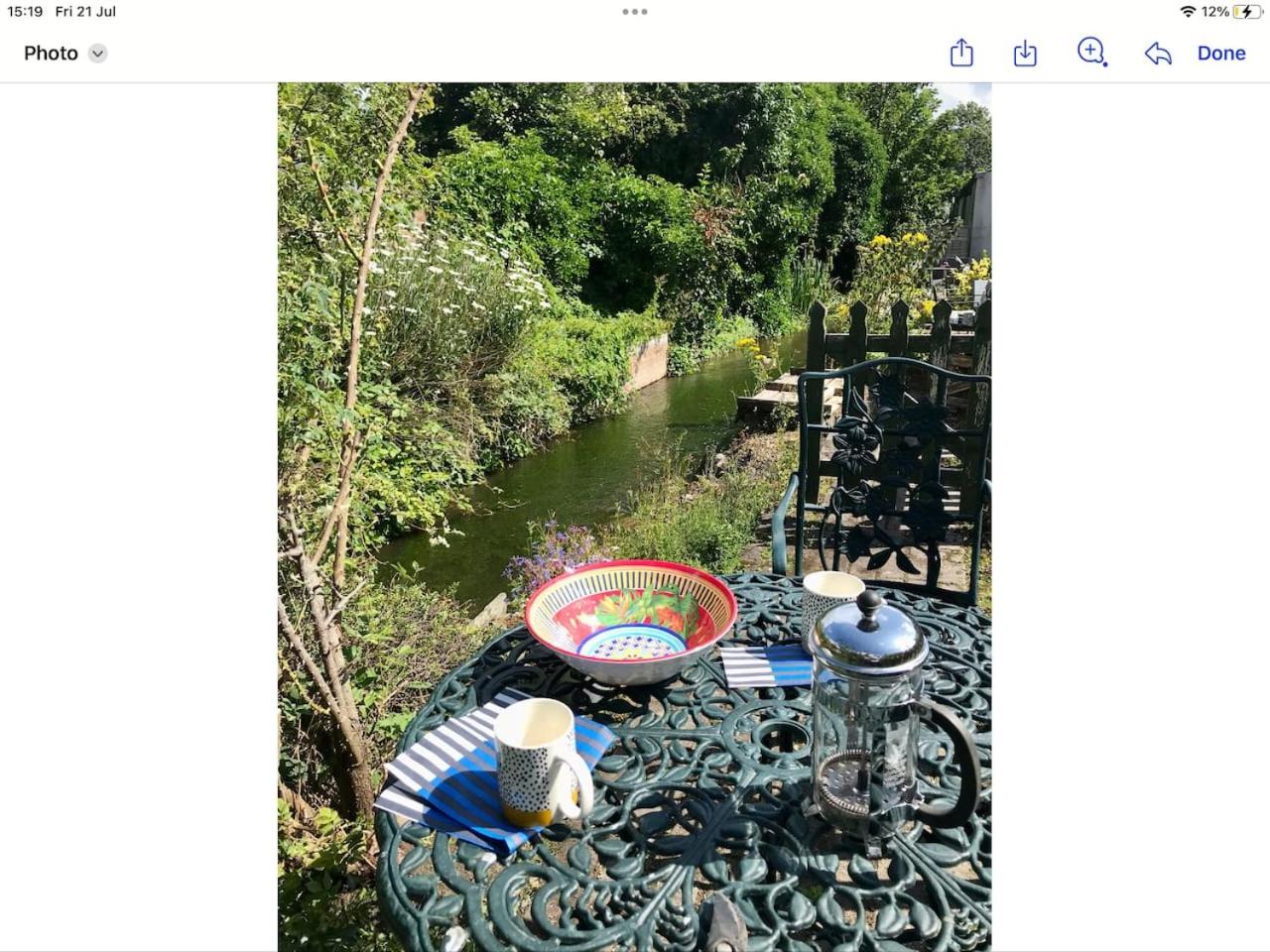Share this photo

(961, 54)
